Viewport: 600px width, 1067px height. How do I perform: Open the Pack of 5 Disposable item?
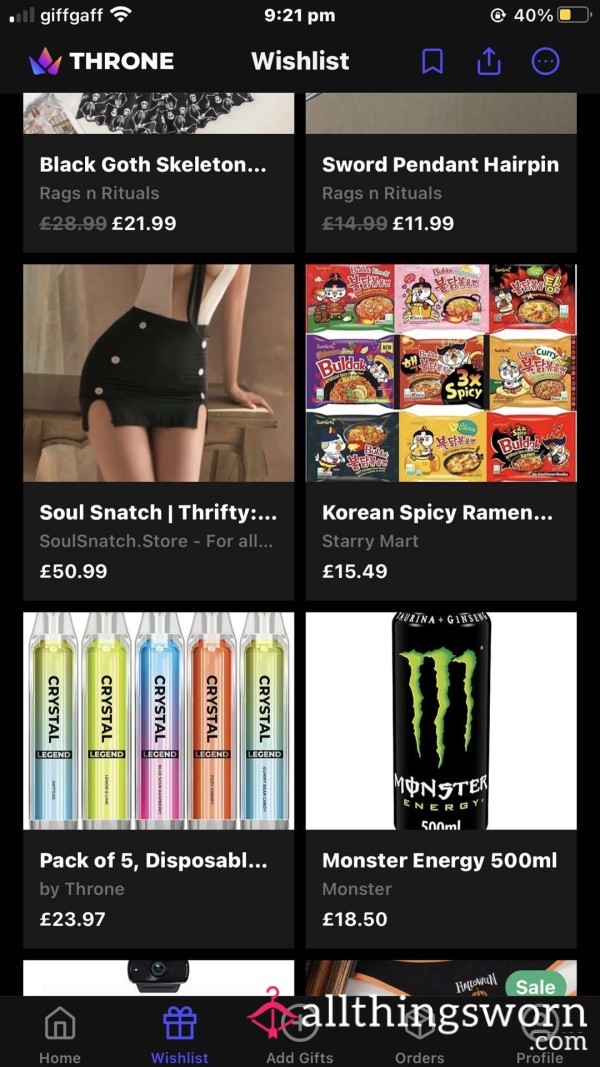point(158,778)
